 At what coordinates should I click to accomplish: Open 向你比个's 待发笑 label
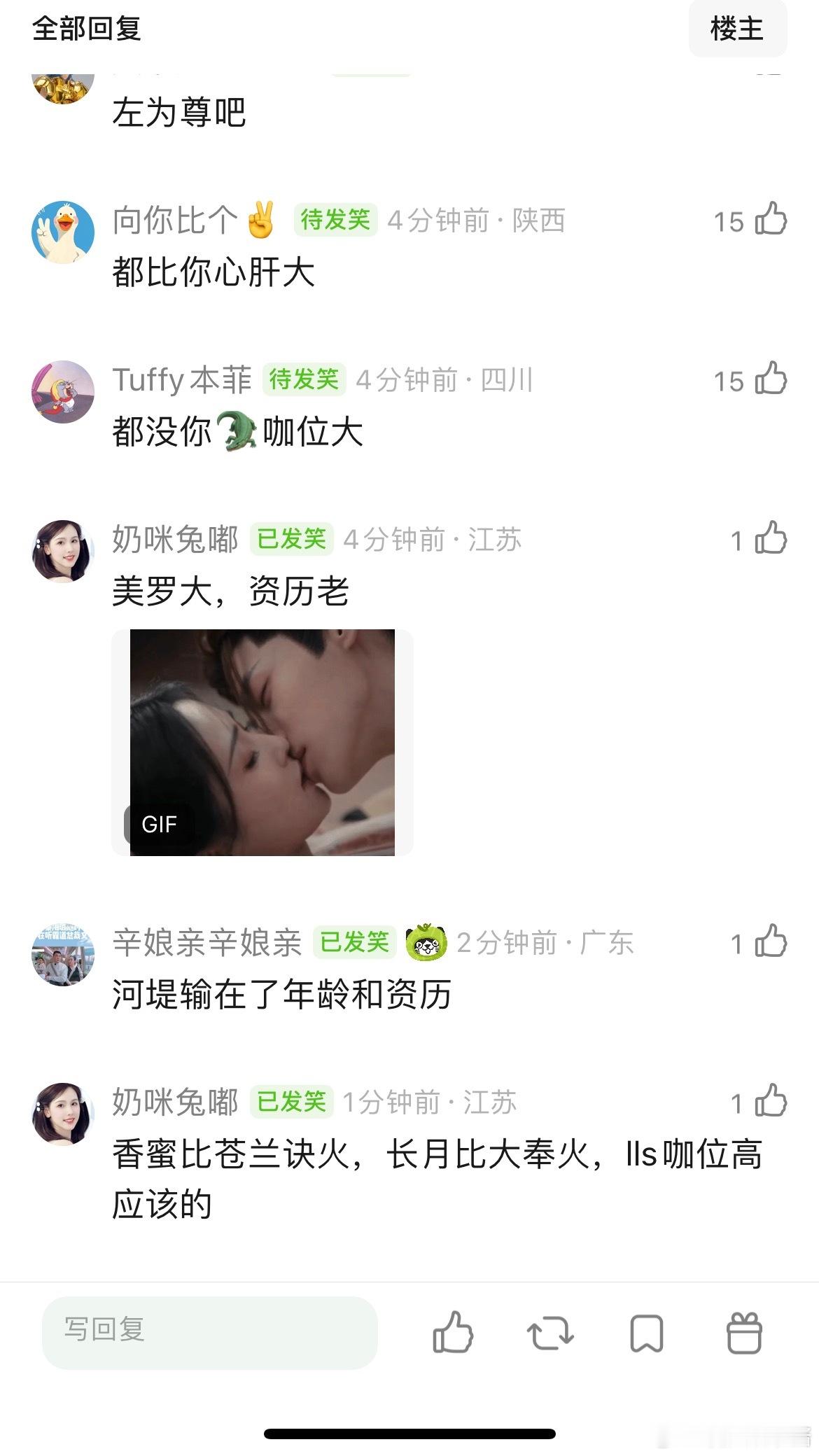click(335, 220)
